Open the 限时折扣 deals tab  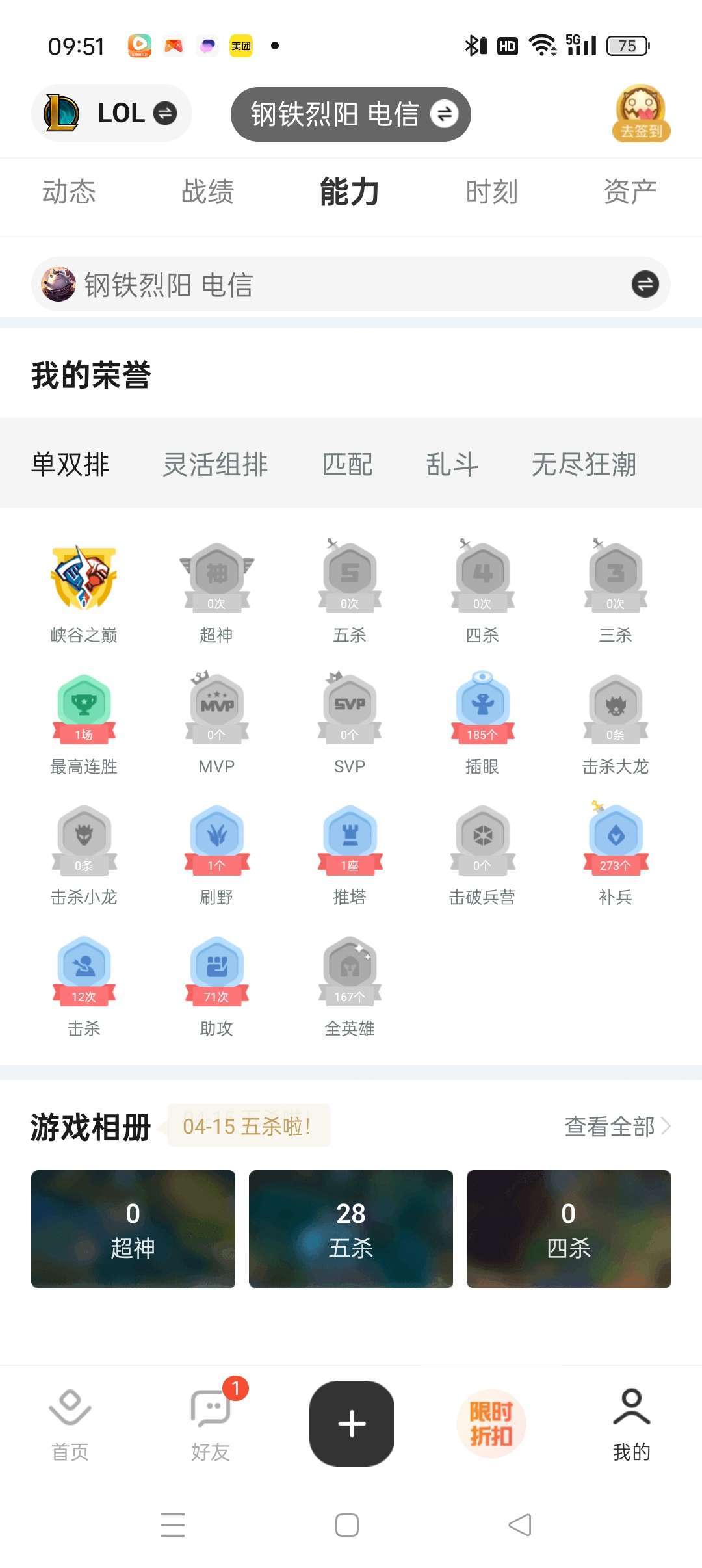click(x=491, y=1423)
